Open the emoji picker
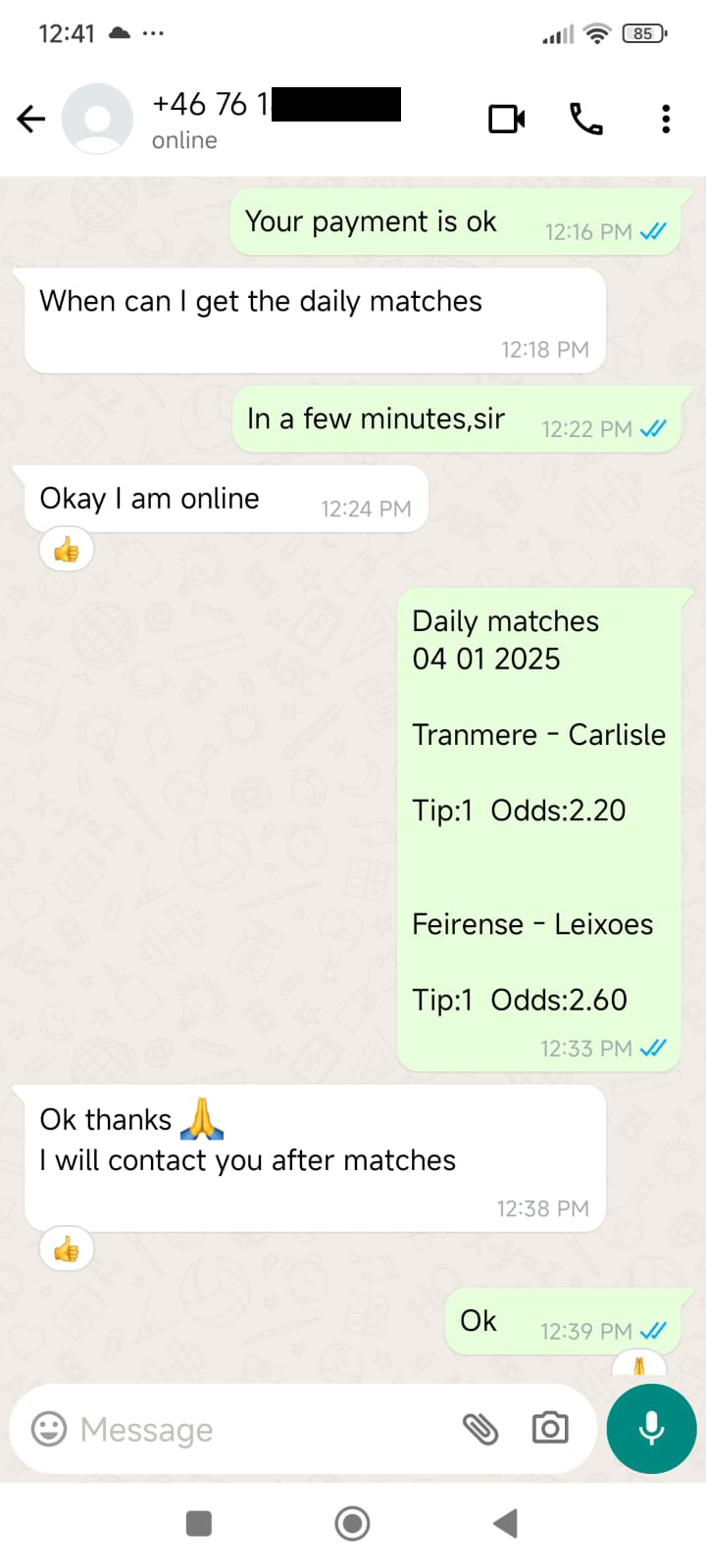 49,1429
